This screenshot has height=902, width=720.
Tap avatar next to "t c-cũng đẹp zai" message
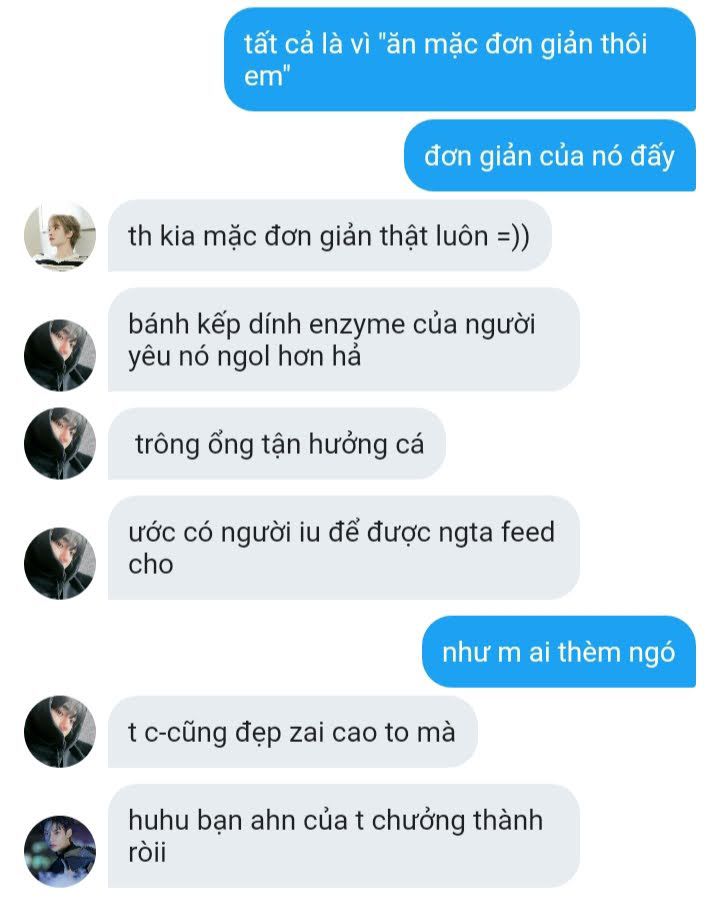[59, 731]
